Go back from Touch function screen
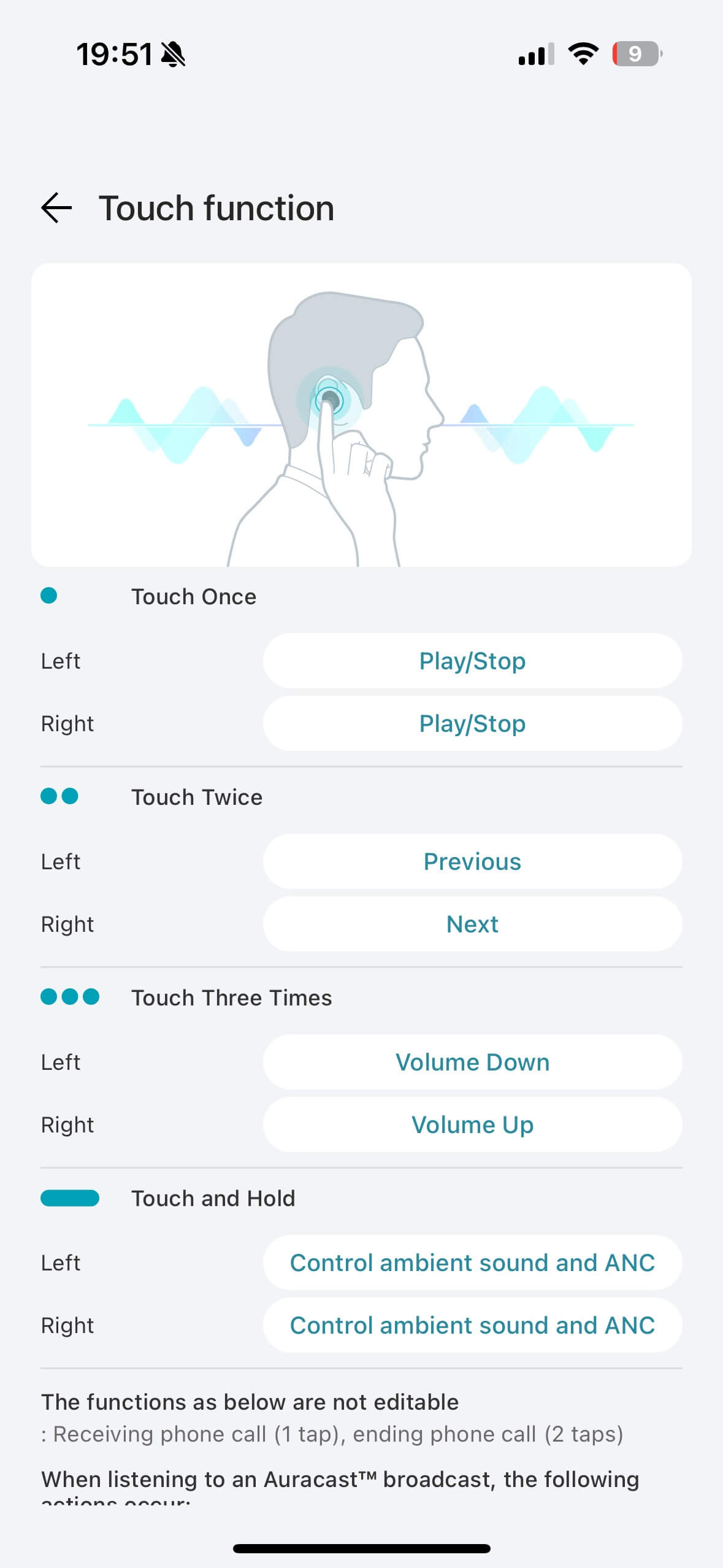 point(57,208)
